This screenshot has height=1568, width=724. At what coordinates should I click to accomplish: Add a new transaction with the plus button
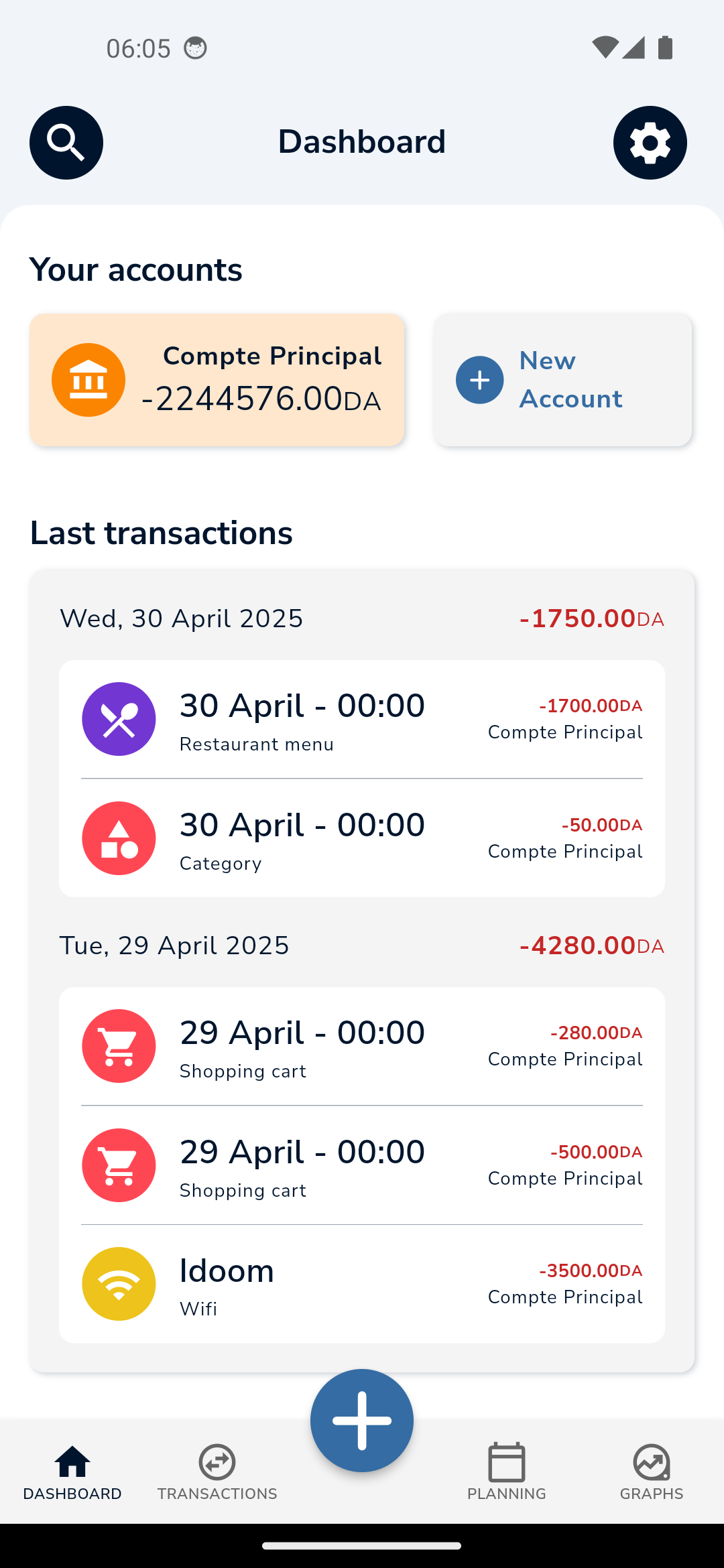point(362,1421)
